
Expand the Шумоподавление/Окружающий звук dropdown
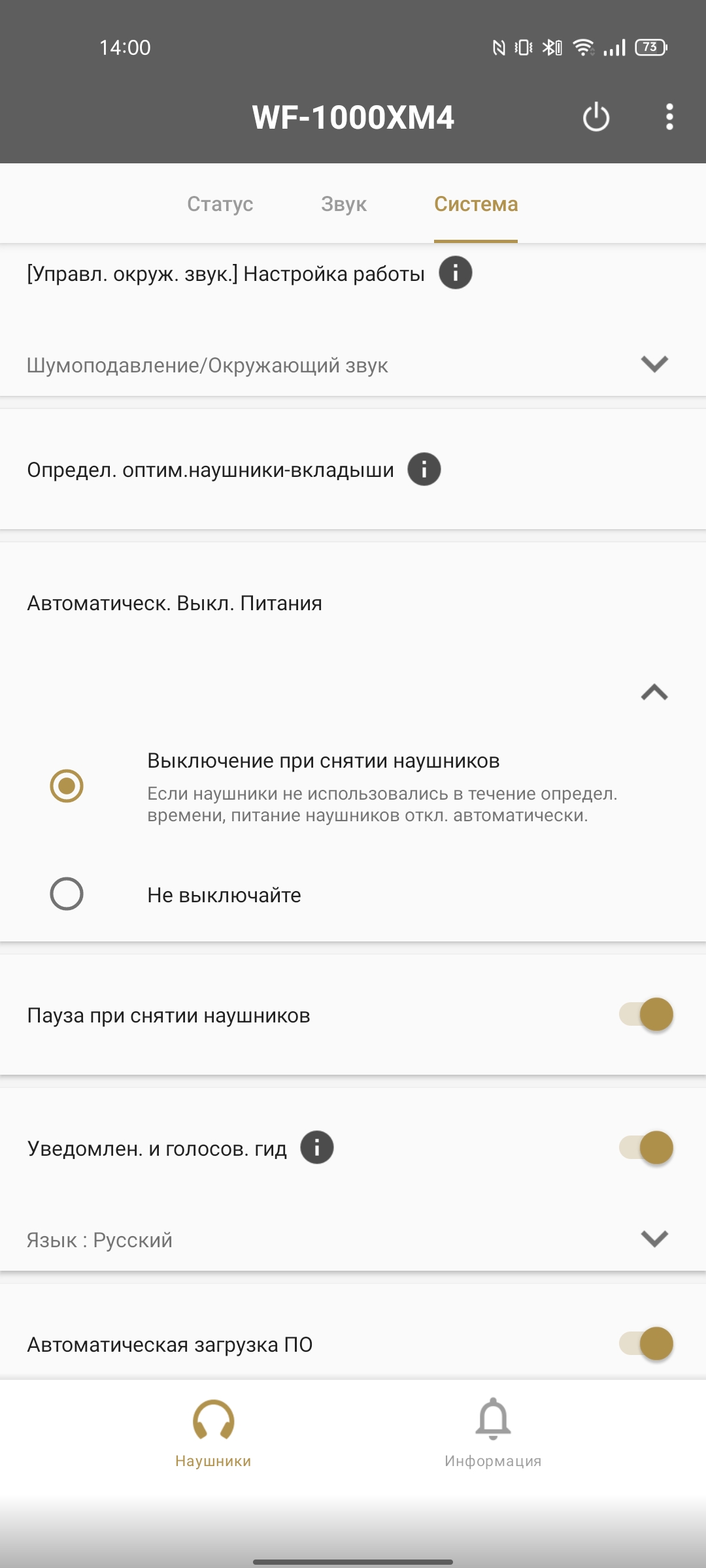(654, 364)
